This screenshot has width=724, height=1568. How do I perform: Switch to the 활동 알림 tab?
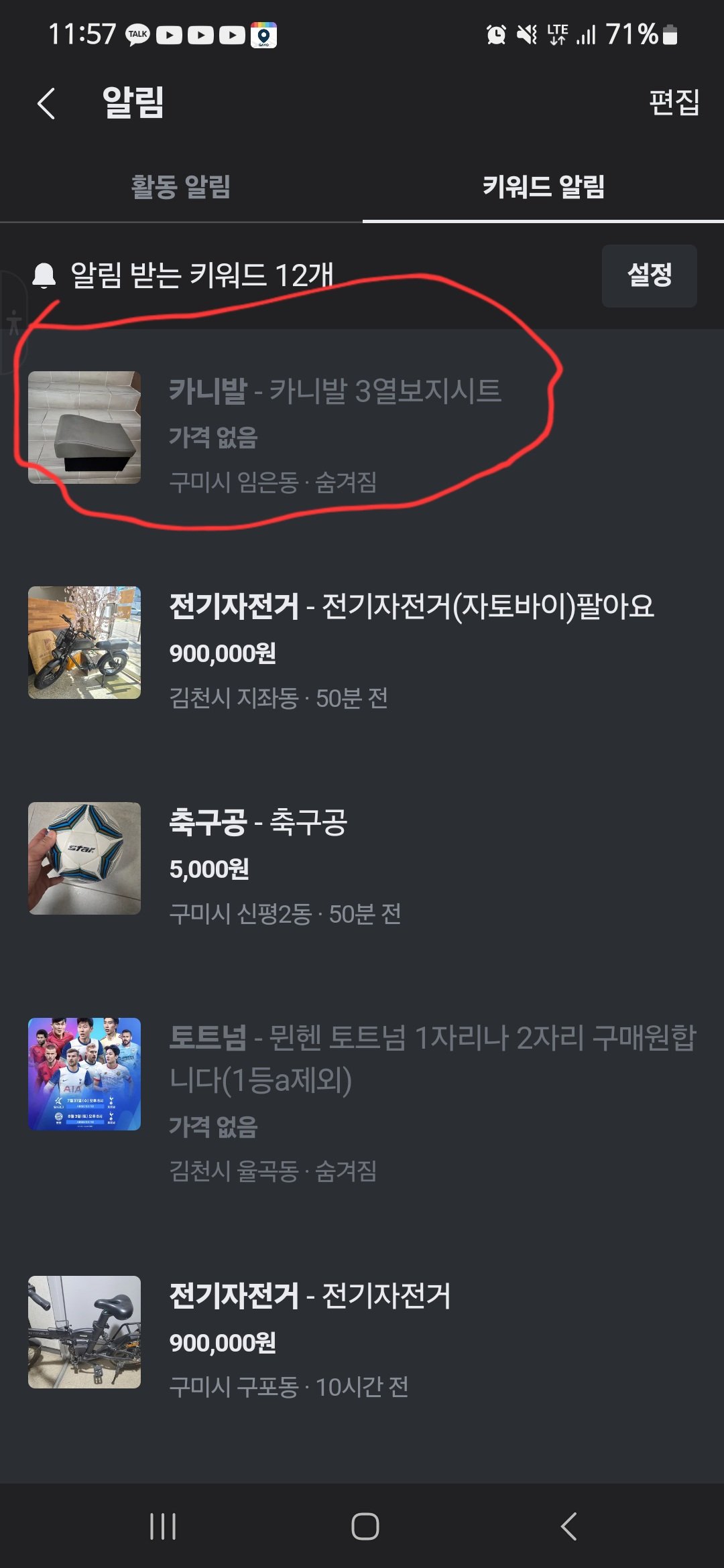pos(181,187)
